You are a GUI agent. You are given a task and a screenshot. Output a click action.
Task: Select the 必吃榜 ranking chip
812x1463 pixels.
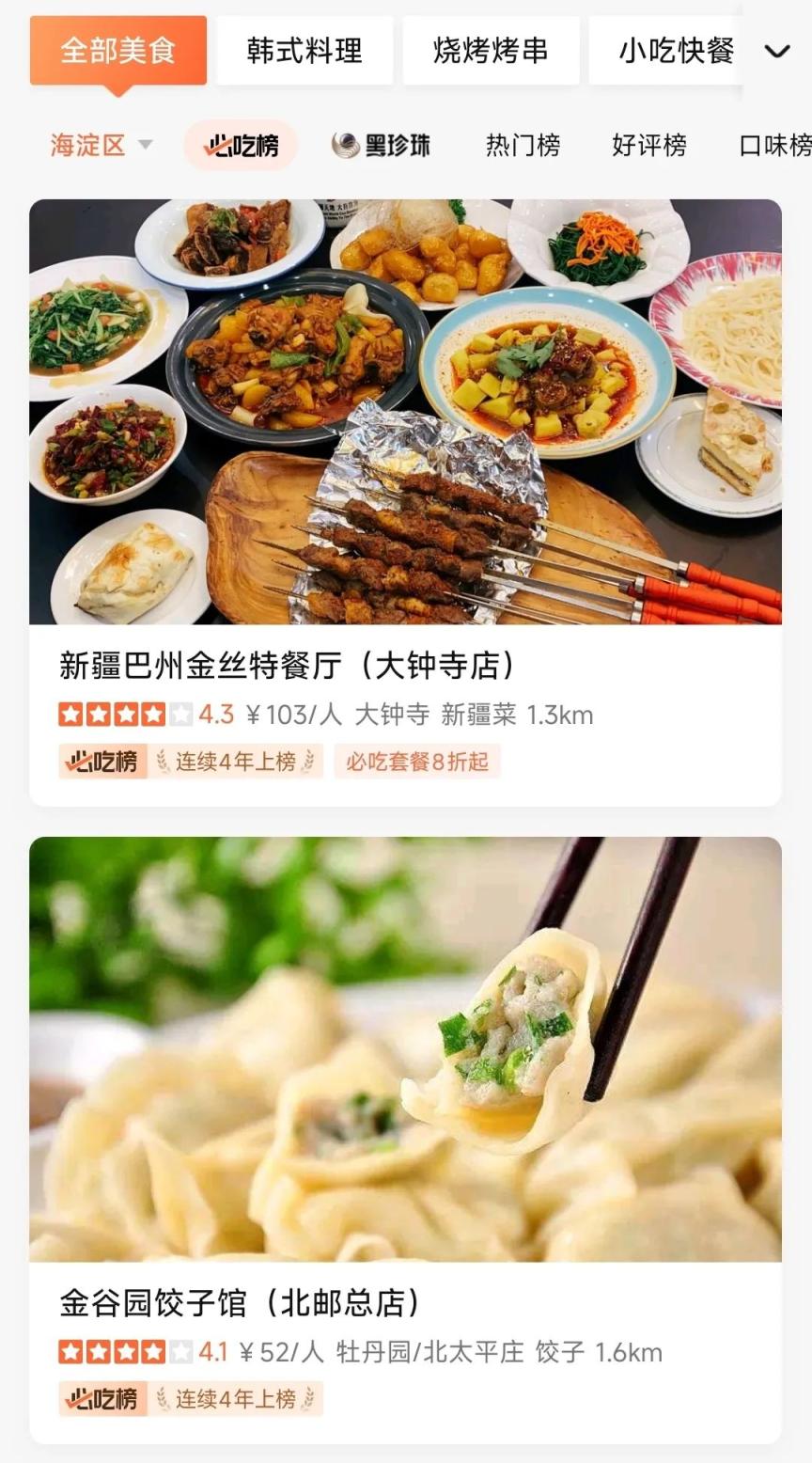[241, 145]
